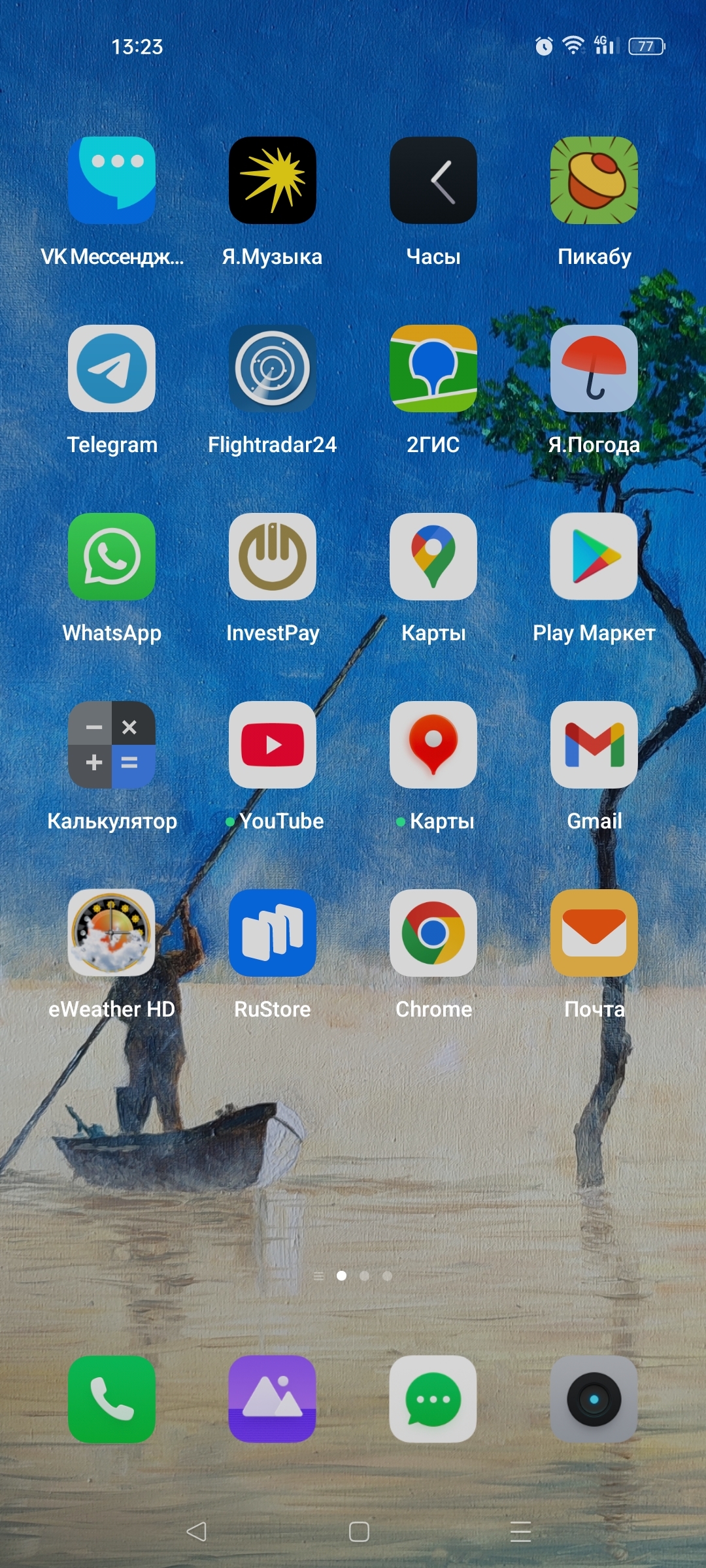Open Gmail
Screen dimensions: 706x1568
[594, 745]
